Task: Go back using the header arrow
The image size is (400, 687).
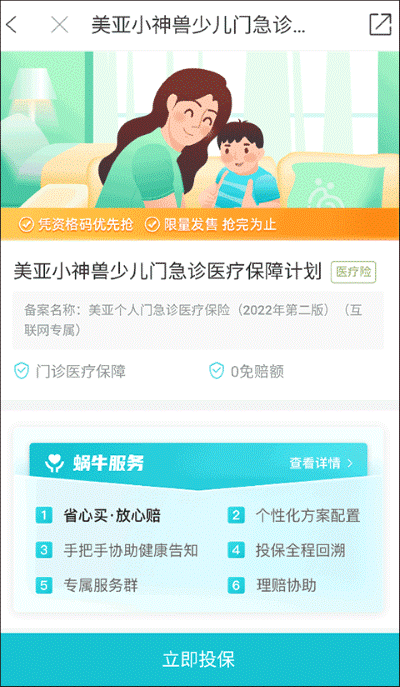Action: point(12,25)
